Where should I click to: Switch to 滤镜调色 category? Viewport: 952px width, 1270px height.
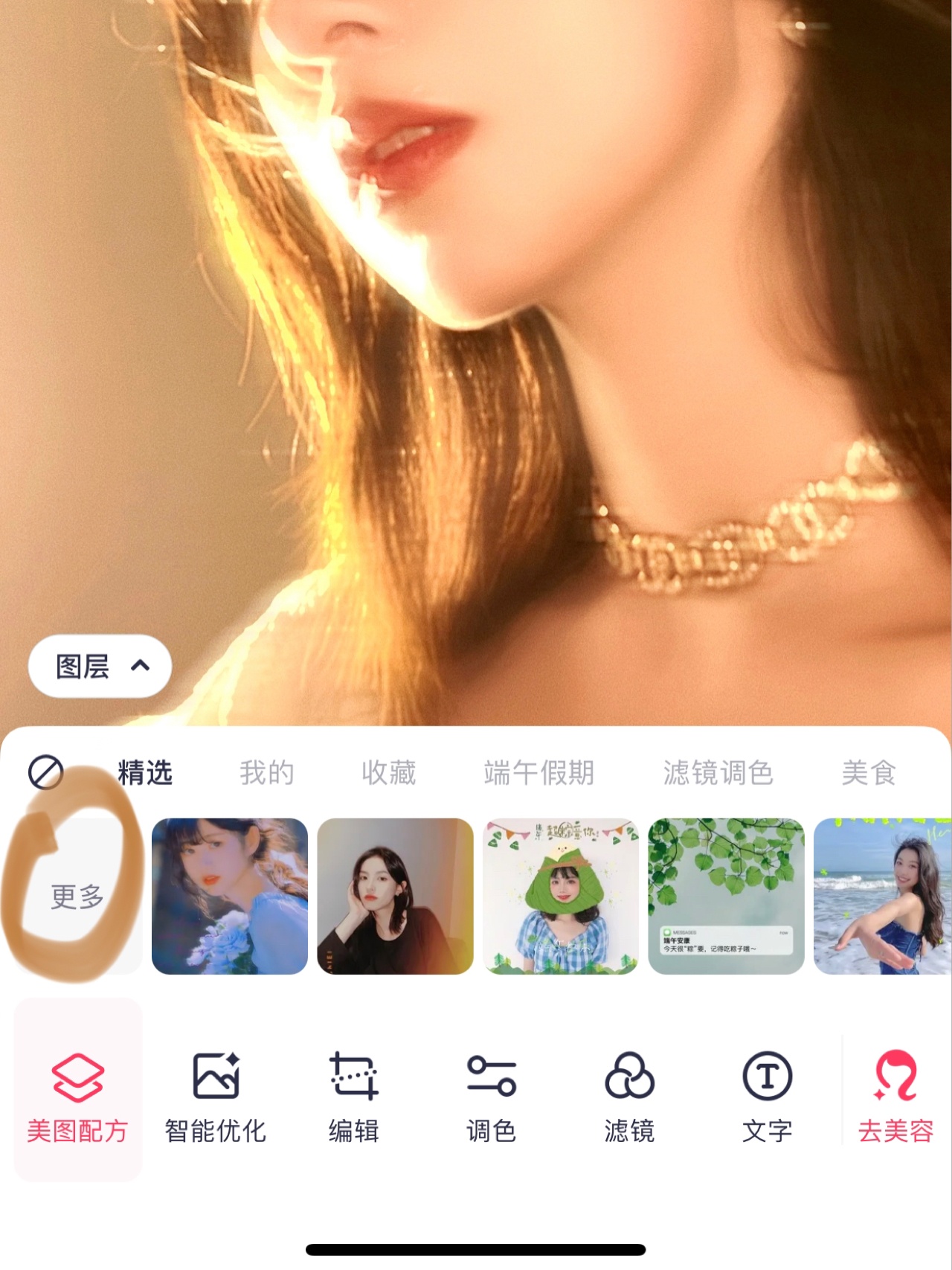[x=718, y=773]
